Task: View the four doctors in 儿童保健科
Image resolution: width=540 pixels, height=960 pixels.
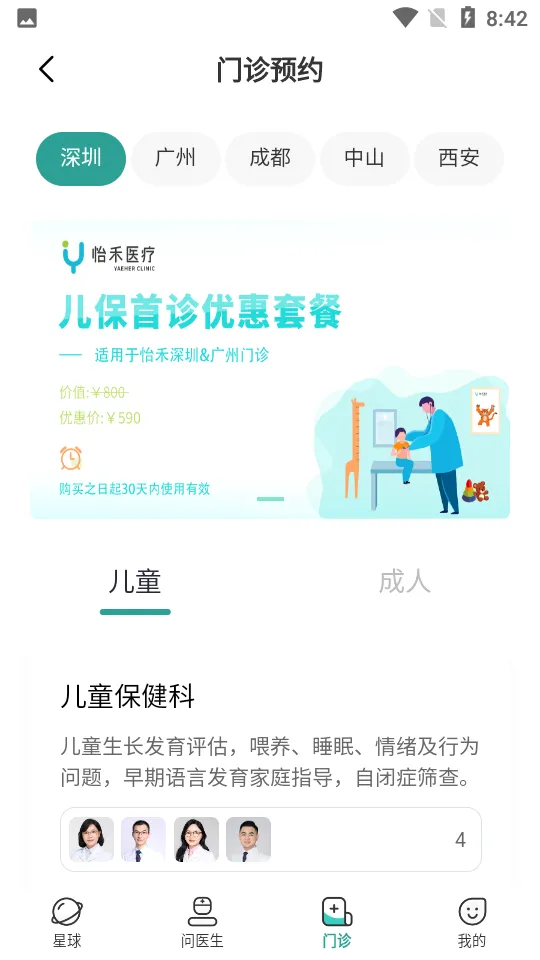Action: coord(271,839)
